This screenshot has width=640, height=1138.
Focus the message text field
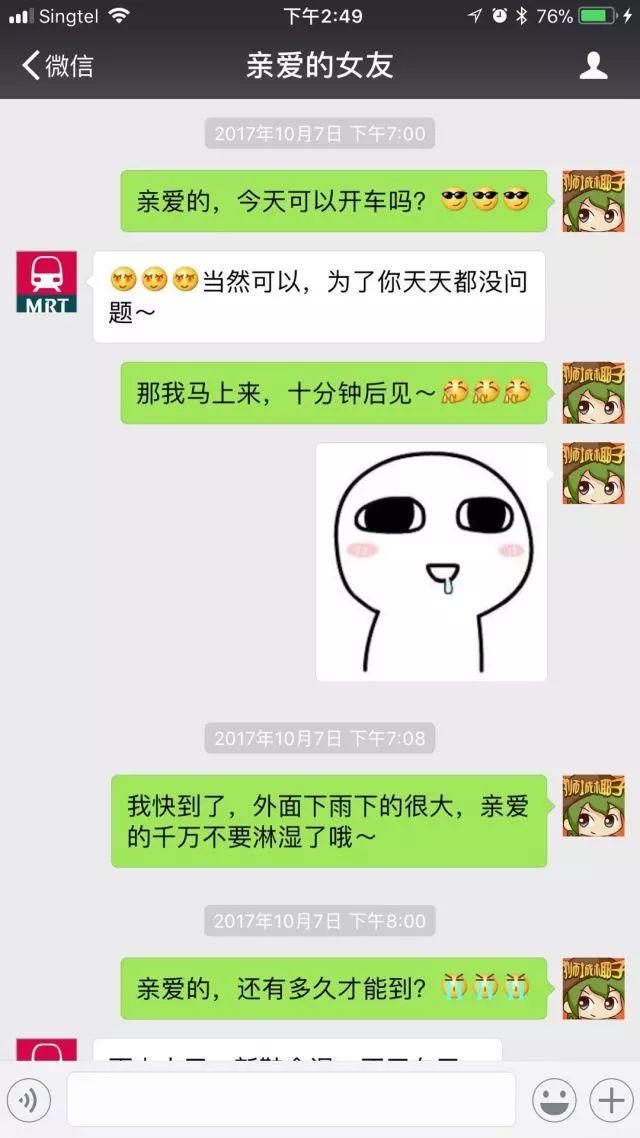click(x=290, y=1100)
